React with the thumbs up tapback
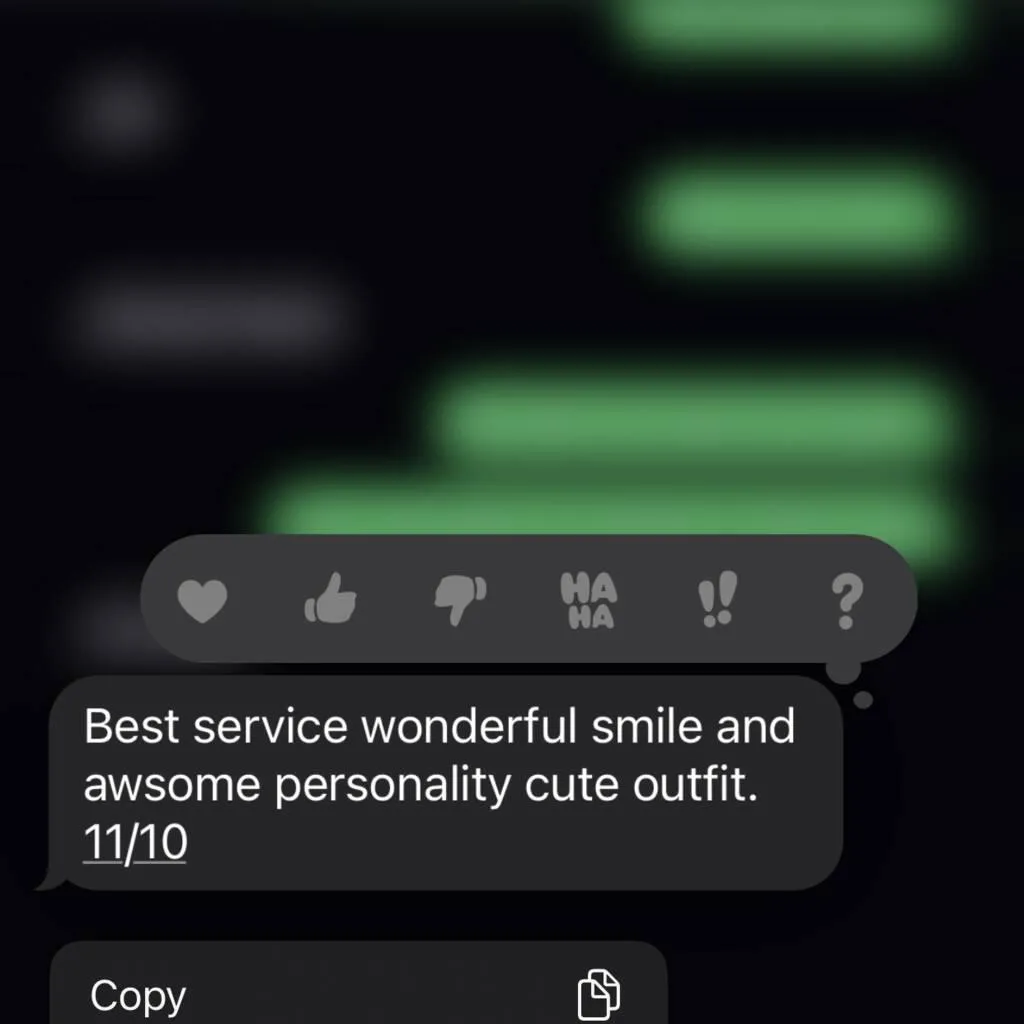Image resolution: width=1024 pixels, height=1024 pixels. (x=330, y=599)
